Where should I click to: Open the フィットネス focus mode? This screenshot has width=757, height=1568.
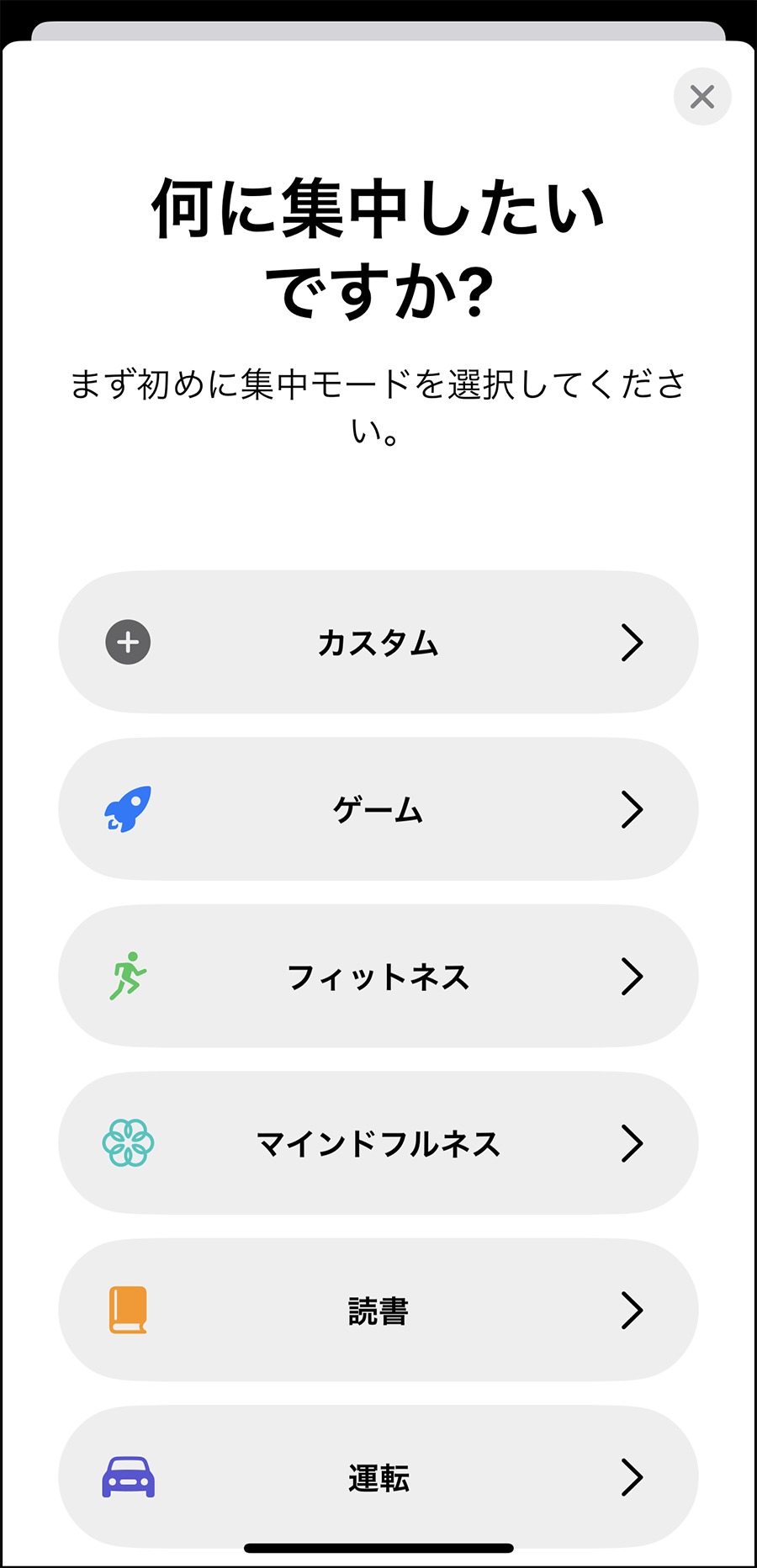[x=378, y=976]
